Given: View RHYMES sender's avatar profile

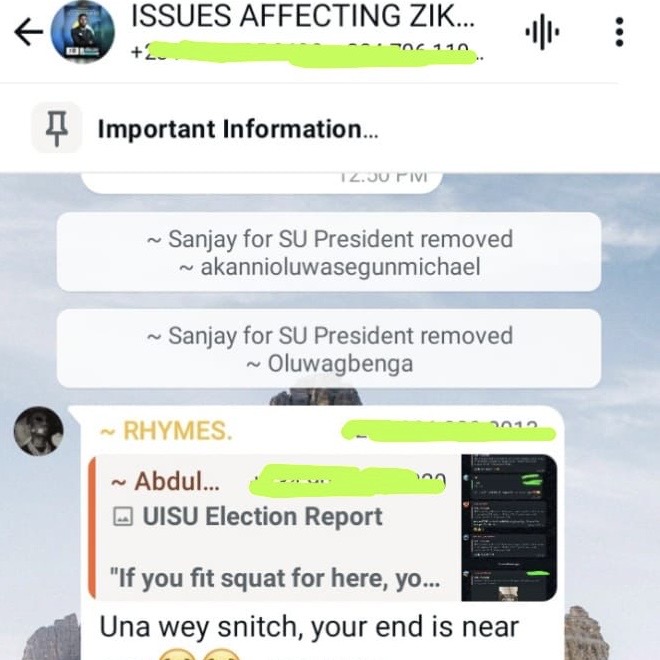Looking at the screenshot, I should coord(38,433).
